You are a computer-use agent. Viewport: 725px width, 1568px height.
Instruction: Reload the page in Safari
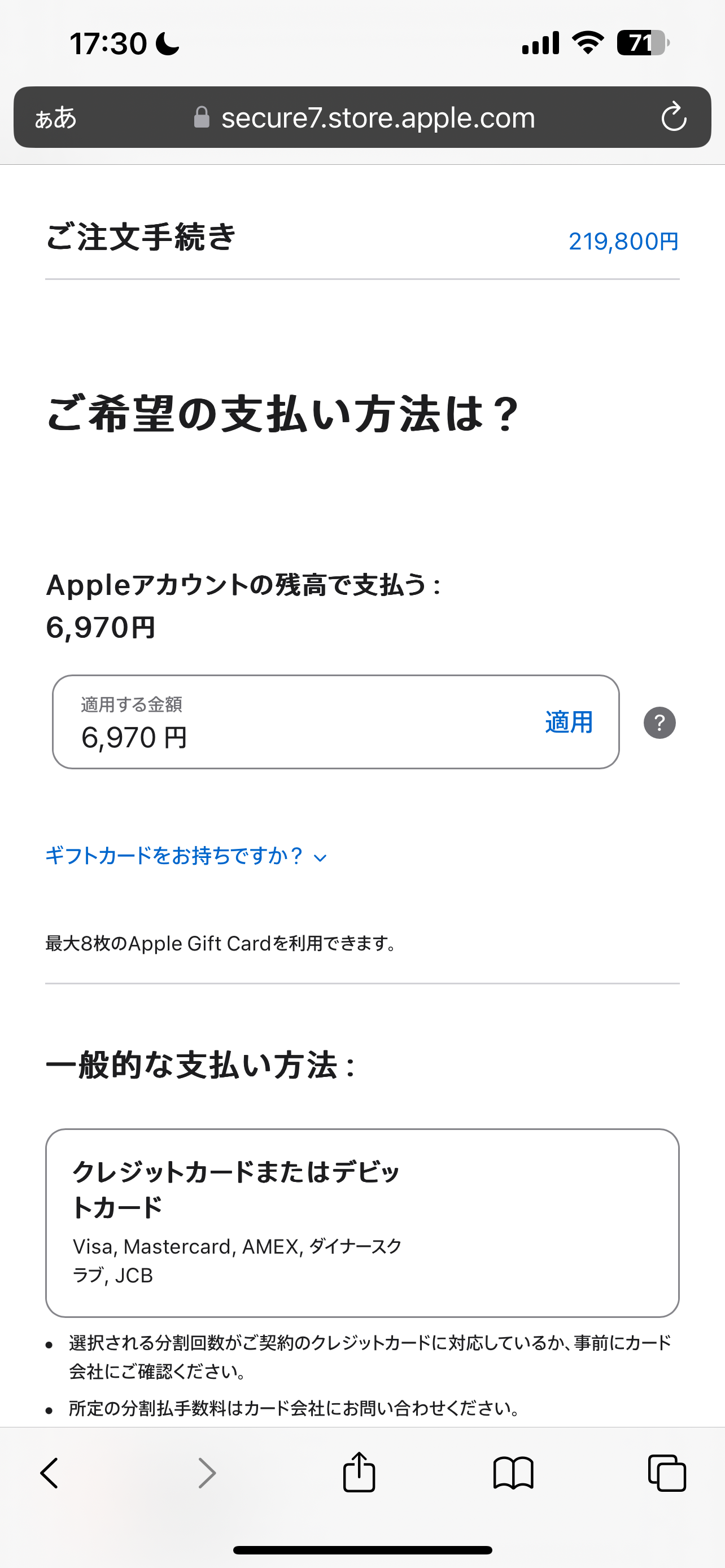coord(674,117)
